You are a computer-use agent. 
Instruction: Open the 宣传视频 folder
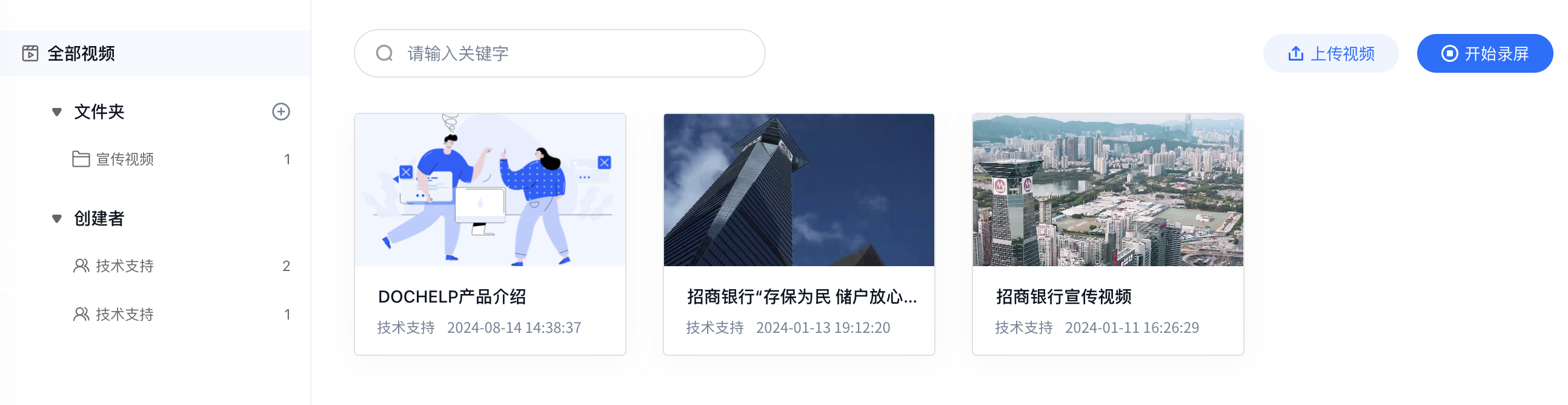coord(124,159)
